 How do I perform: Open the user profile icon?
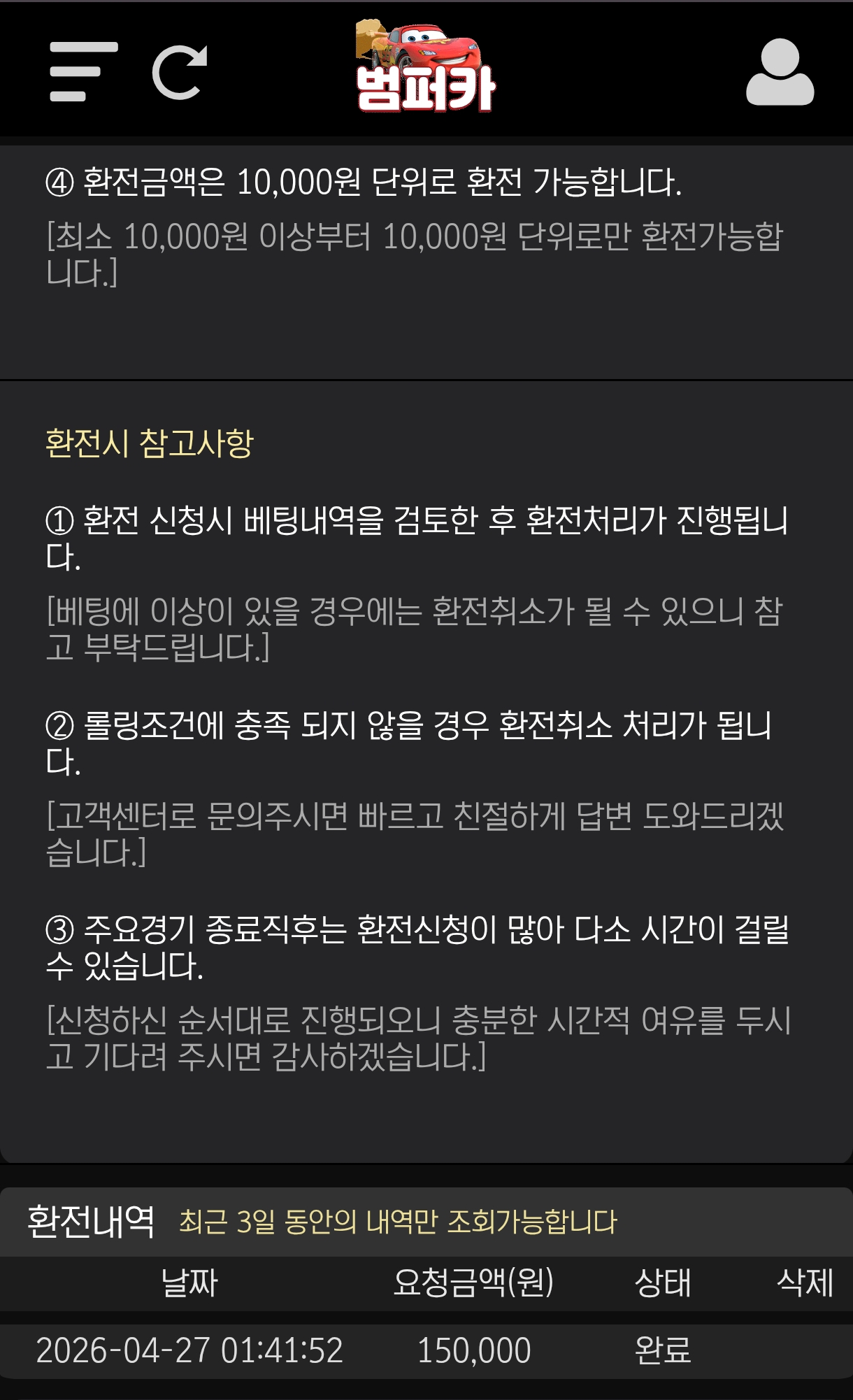pos(780,72)
